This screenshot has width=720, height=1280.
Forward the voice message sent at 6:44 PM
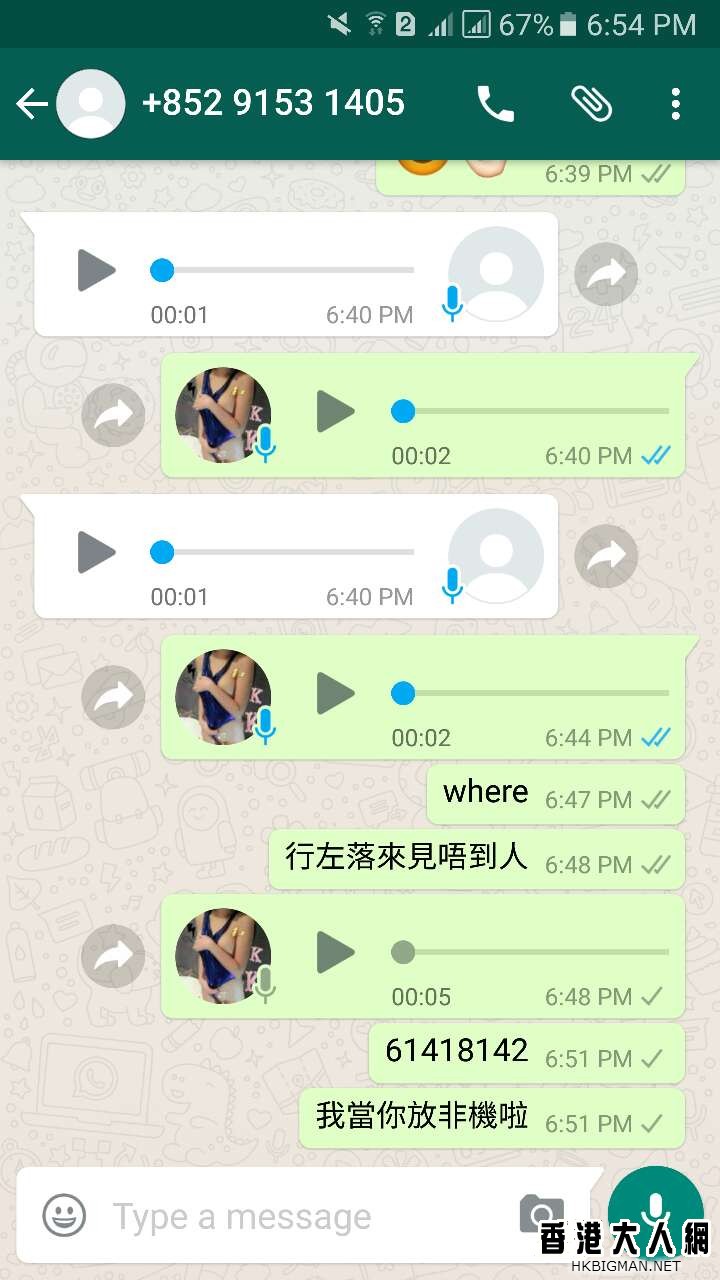click(113, 698)
